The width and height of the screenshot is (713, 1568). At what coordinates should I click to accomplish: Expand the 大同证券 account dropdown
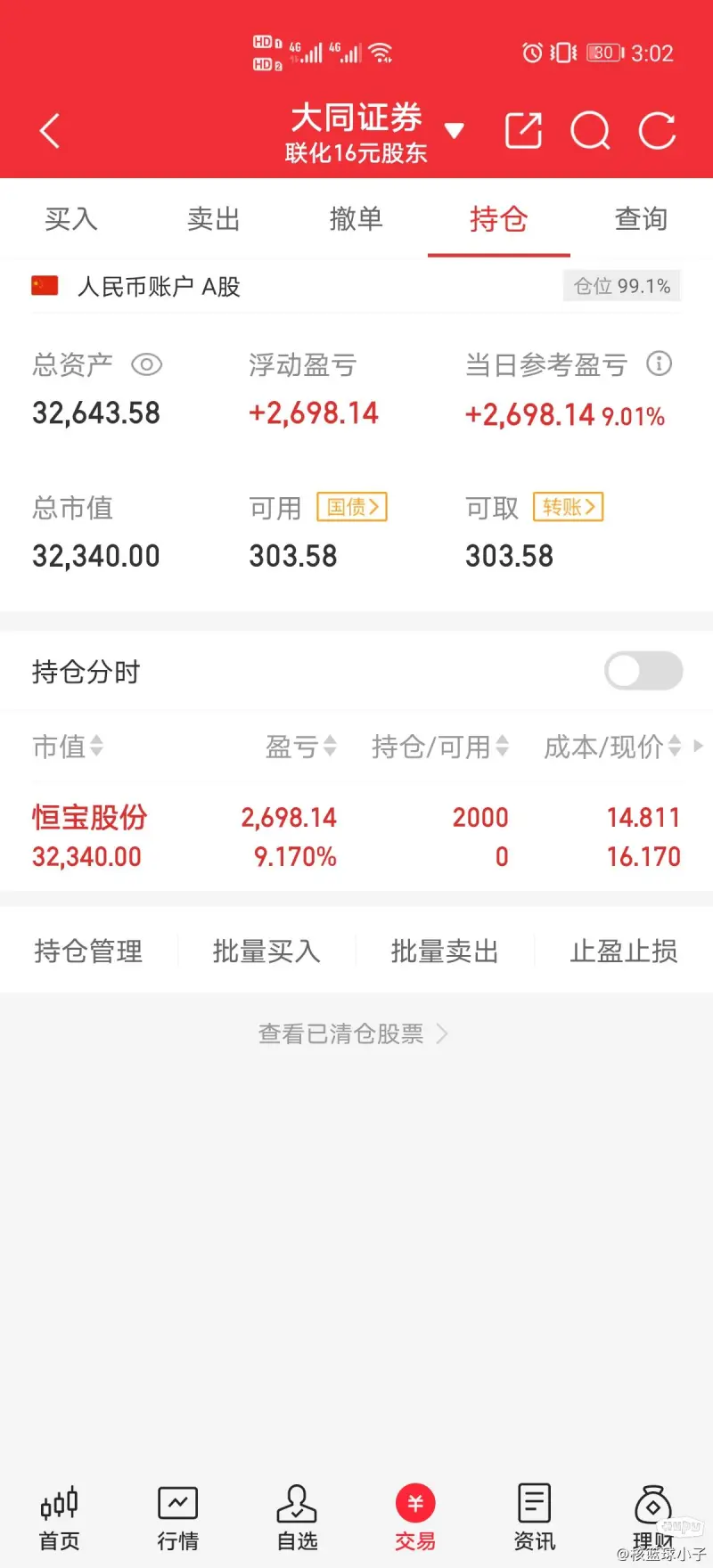[x=455, y=131]
